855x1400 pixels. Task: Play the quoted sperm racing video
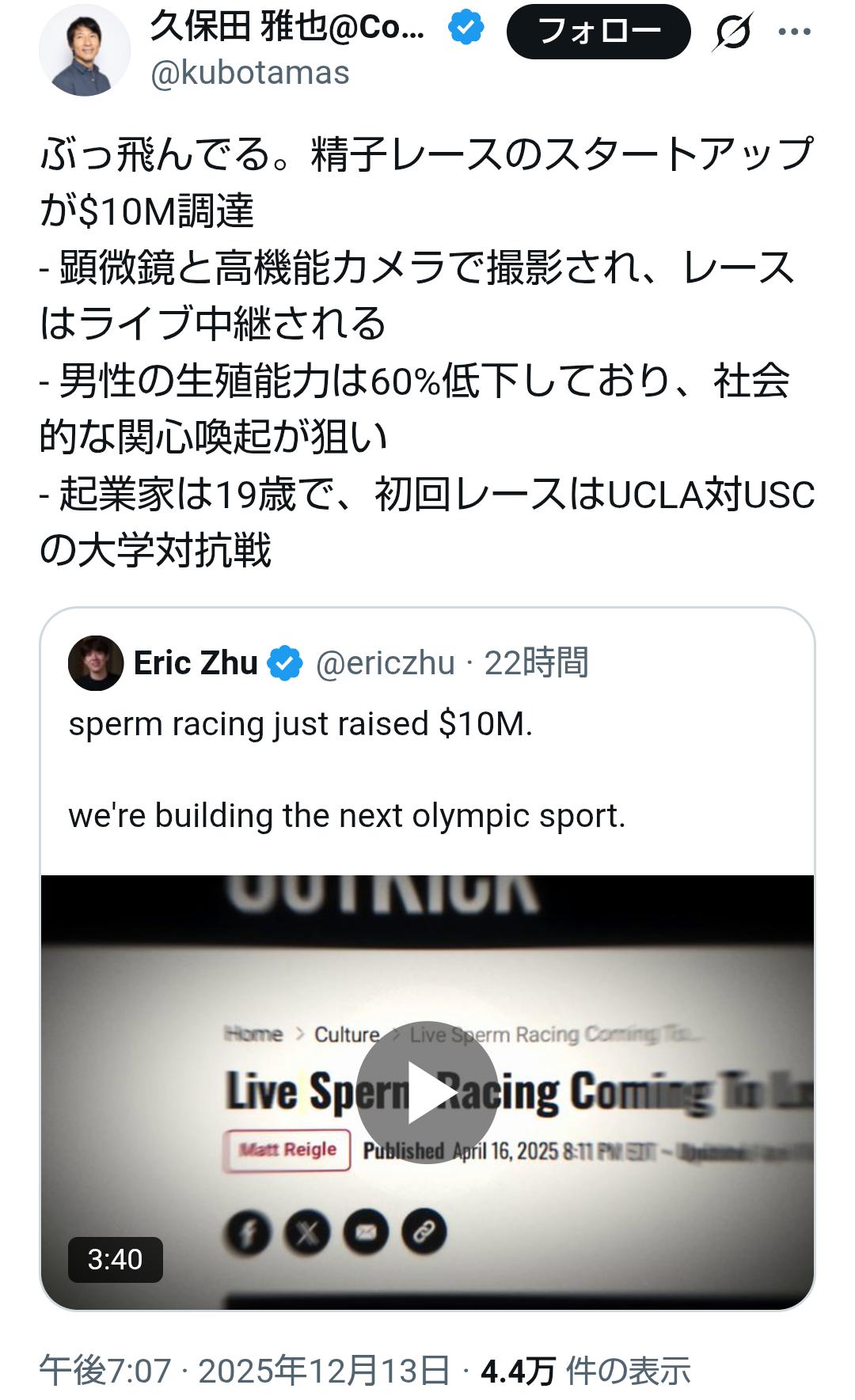point(427,1092)
